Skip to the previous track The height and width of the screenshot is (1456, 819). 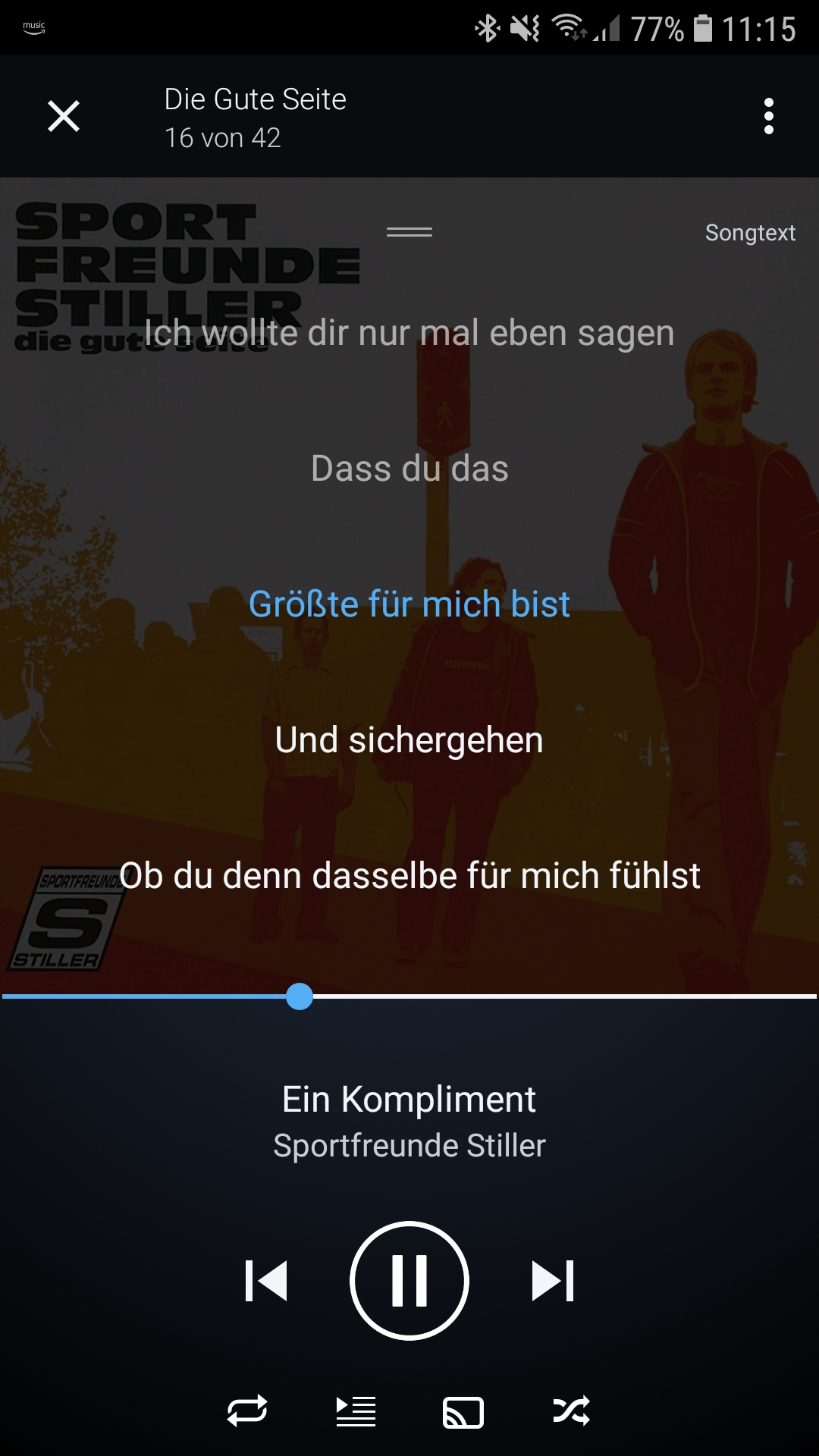point(266,1280)
